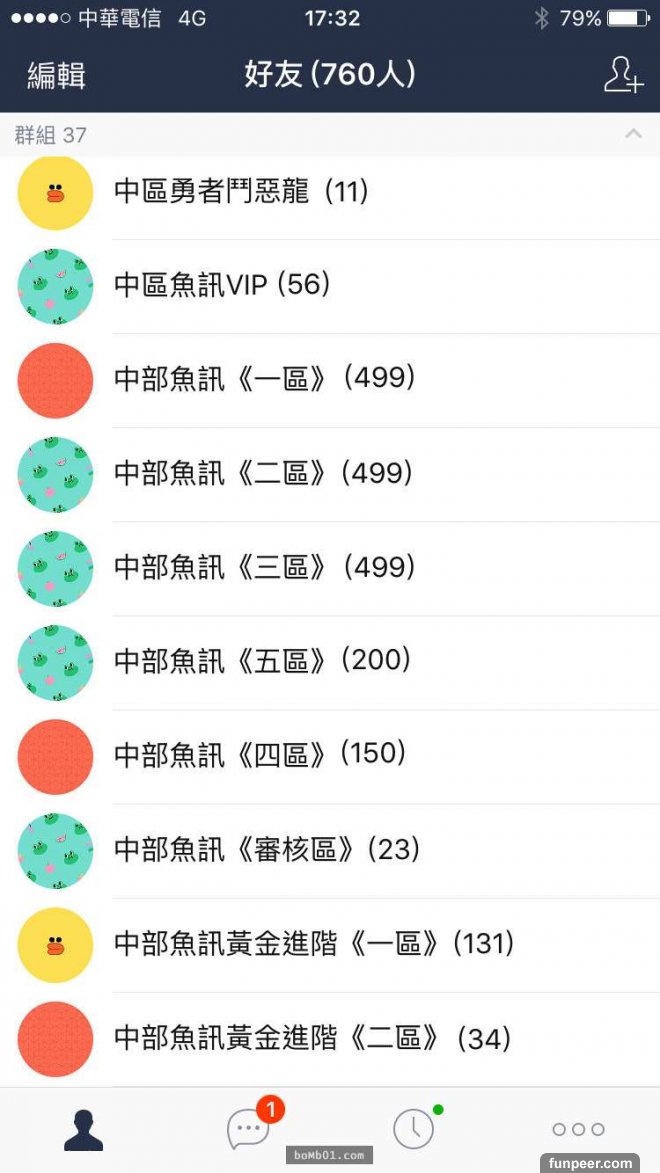Open the more options tab
This screenshot has width=660, height=1173.
pyautogui.click(x=578, y=1129)
